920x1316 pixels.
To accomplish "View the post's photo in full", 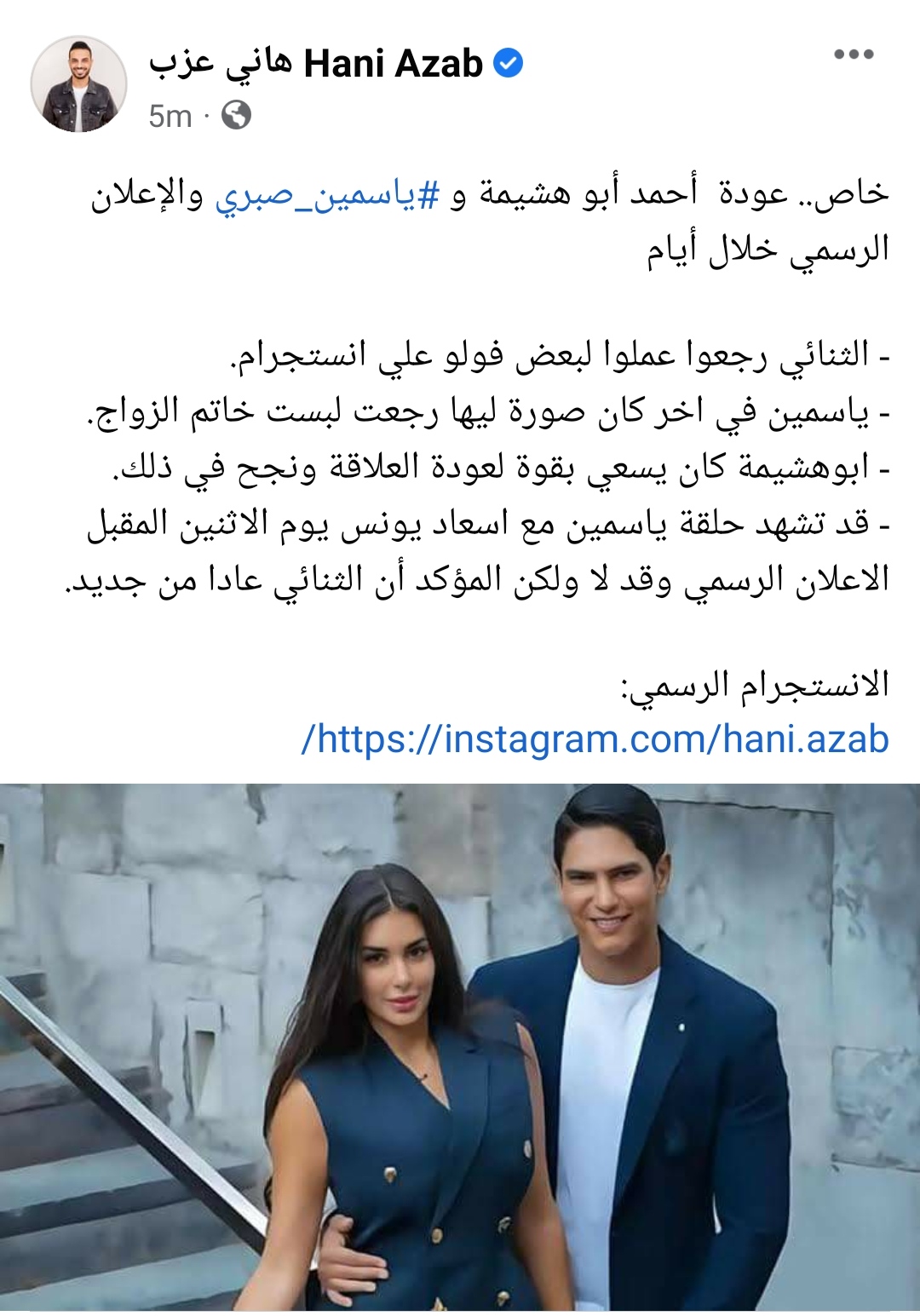I will pos(460,1048).
